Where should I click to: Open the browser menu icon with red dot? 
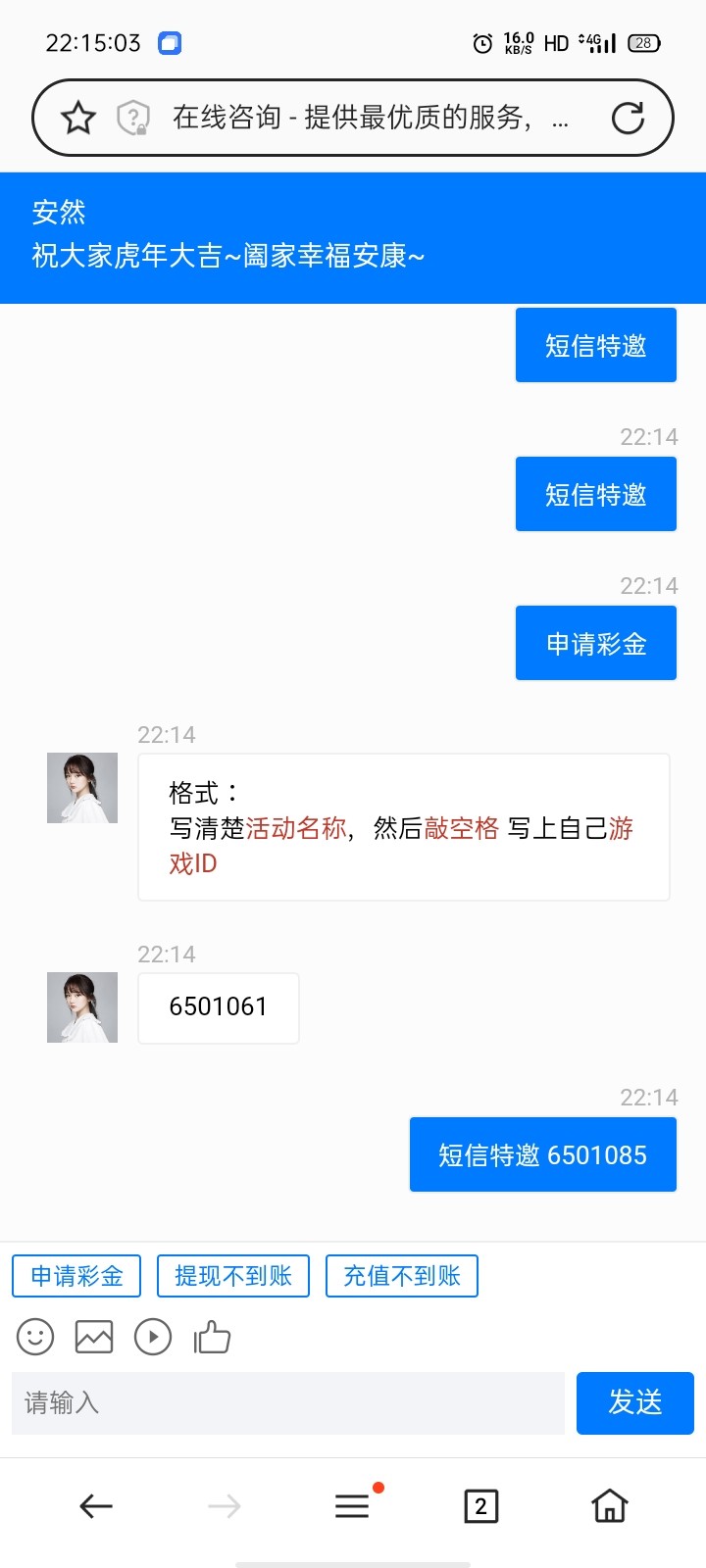pos(351,1505)
